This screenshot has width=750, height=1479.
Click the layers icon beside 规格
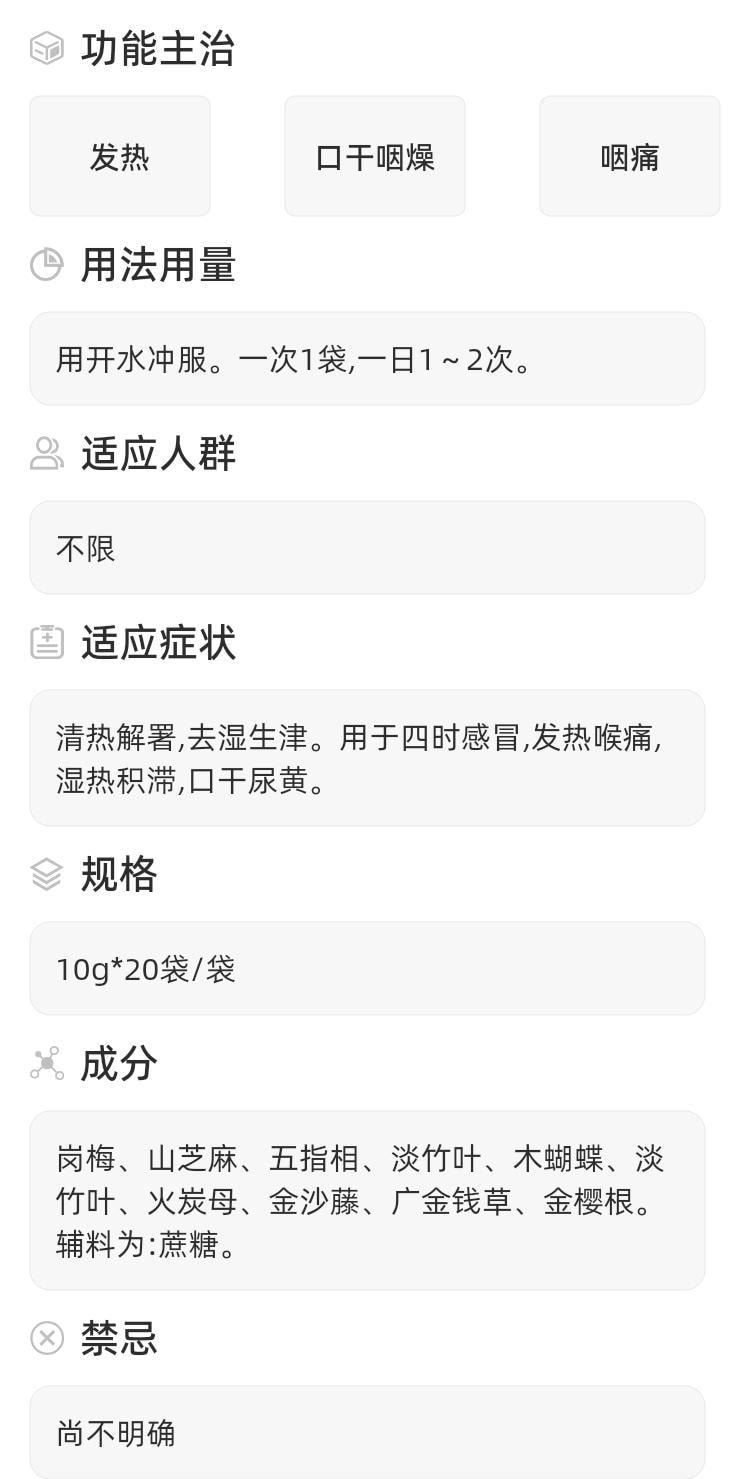point(45,873)
